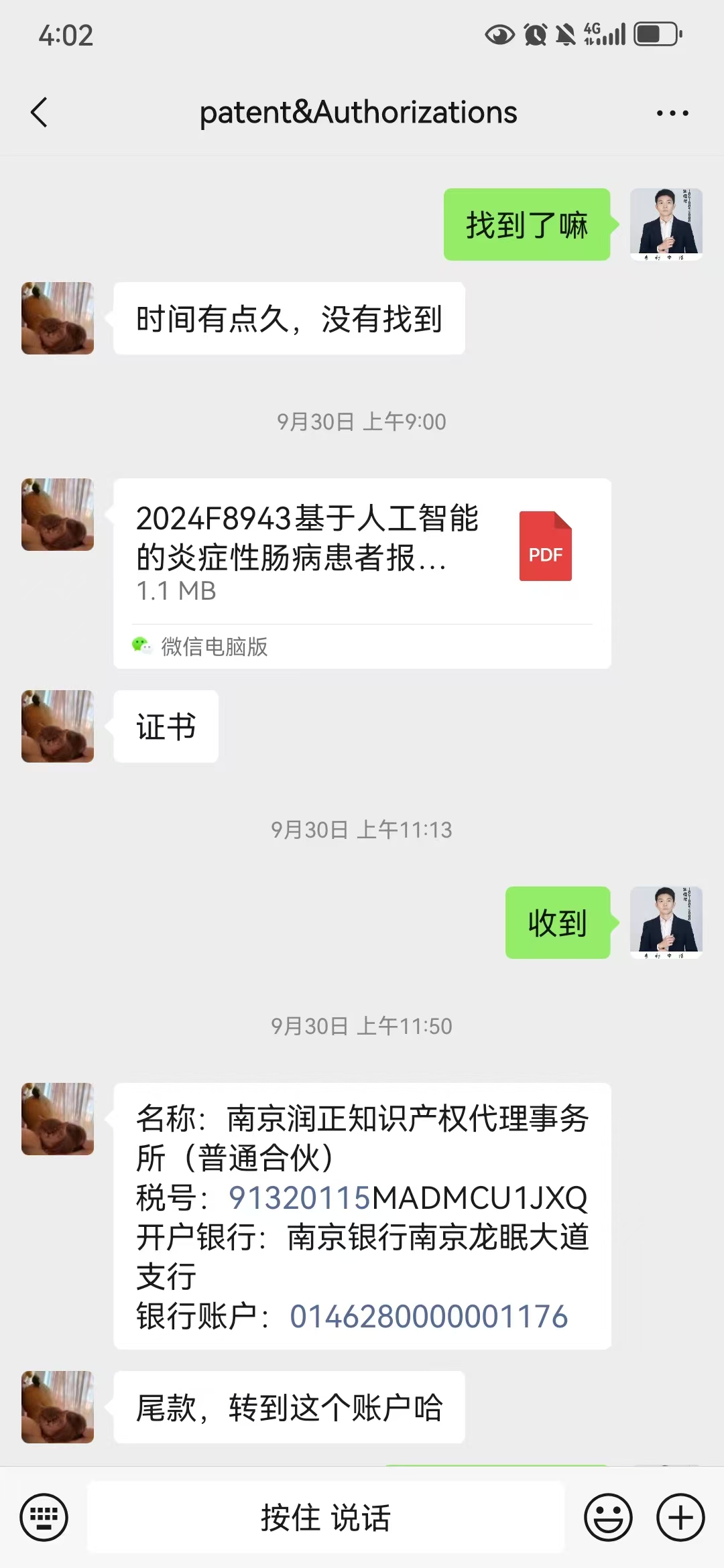The height and width of the screenshot is (1568, 724).
Task: Open the emoji sticker panel
Action: (x=608, y=1518)
